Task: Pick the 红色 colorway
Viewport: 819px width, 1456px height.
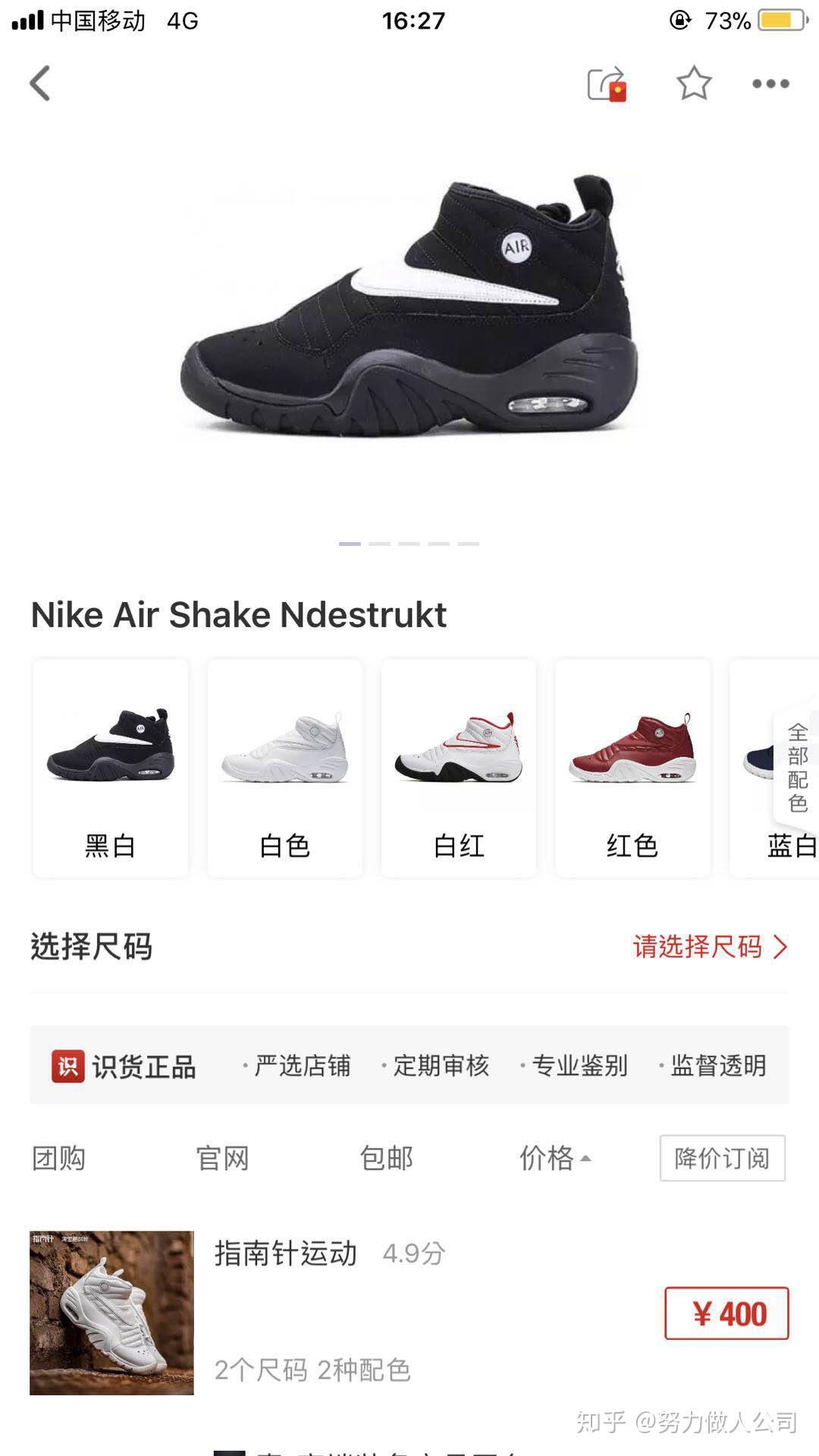Action: coord(632,767)
